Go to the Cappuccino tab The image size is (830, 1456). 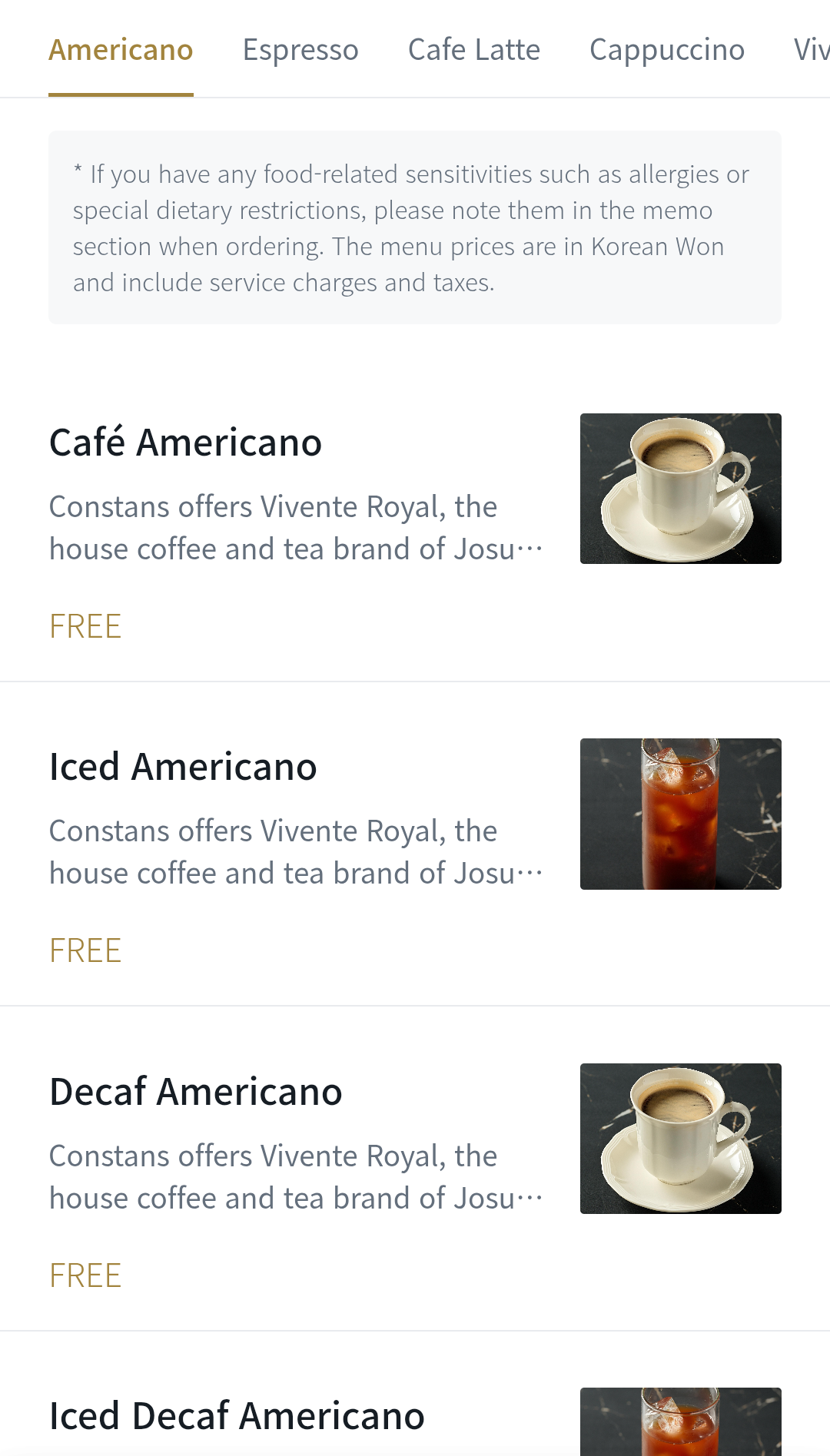point(666,50)
